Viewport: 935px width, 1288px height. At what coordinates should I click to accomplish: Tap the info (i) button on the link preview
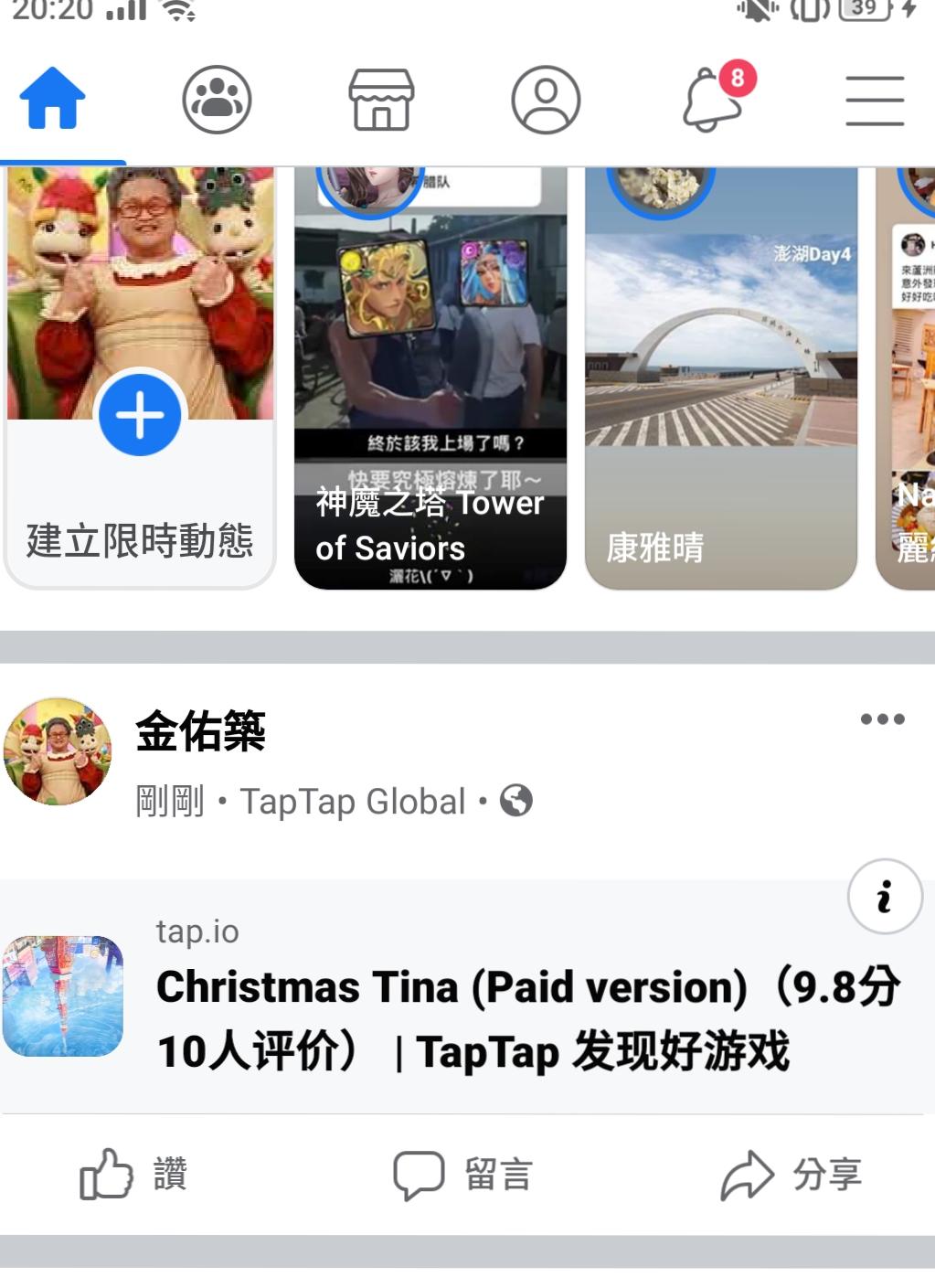pos(883,898)
